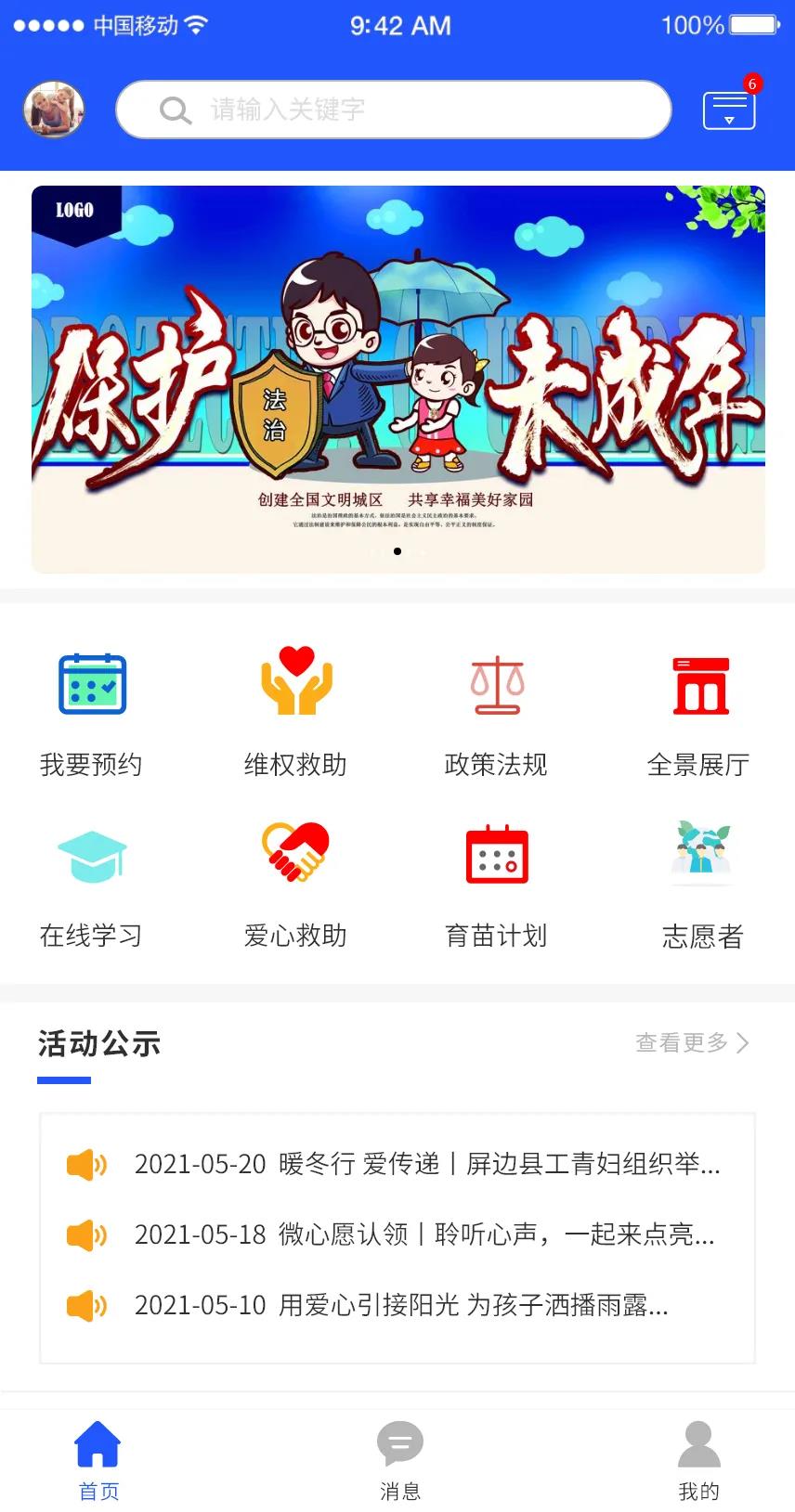795x1512 pixels.
Task: Open the 志愿者 volunteer section
Action: [x=702, y=884]
